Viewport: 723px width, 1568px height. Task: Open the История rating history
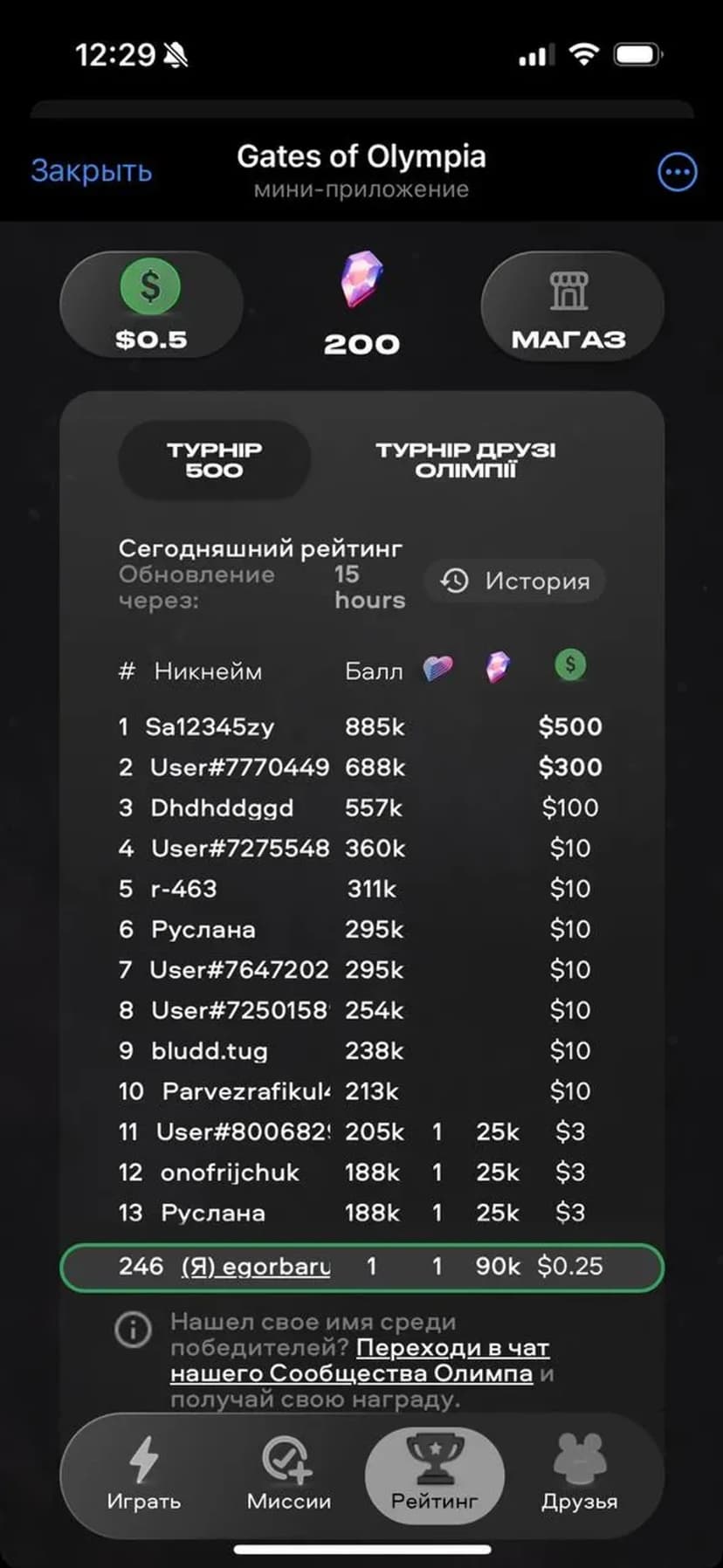tap(515, 581)
